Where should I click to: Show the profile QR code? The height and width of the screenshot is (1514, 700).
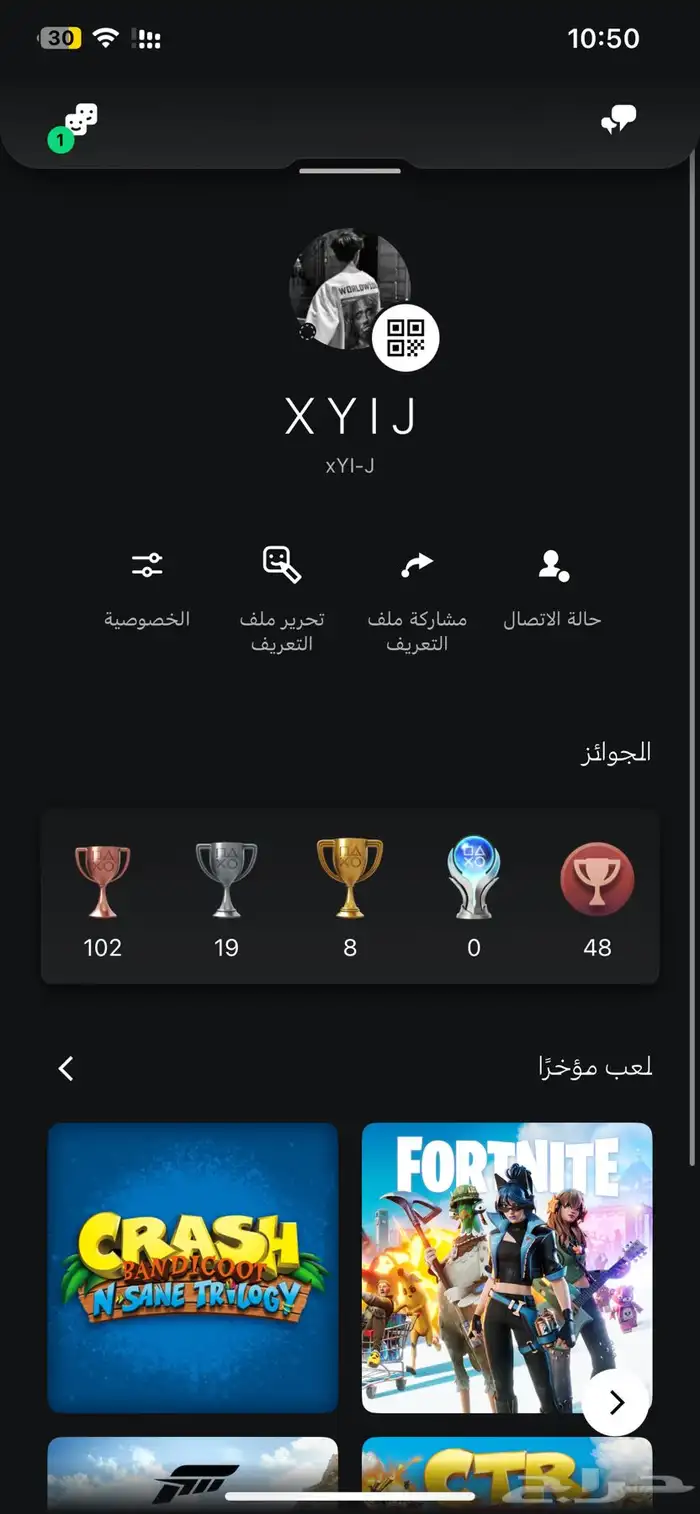click(405, 339)
